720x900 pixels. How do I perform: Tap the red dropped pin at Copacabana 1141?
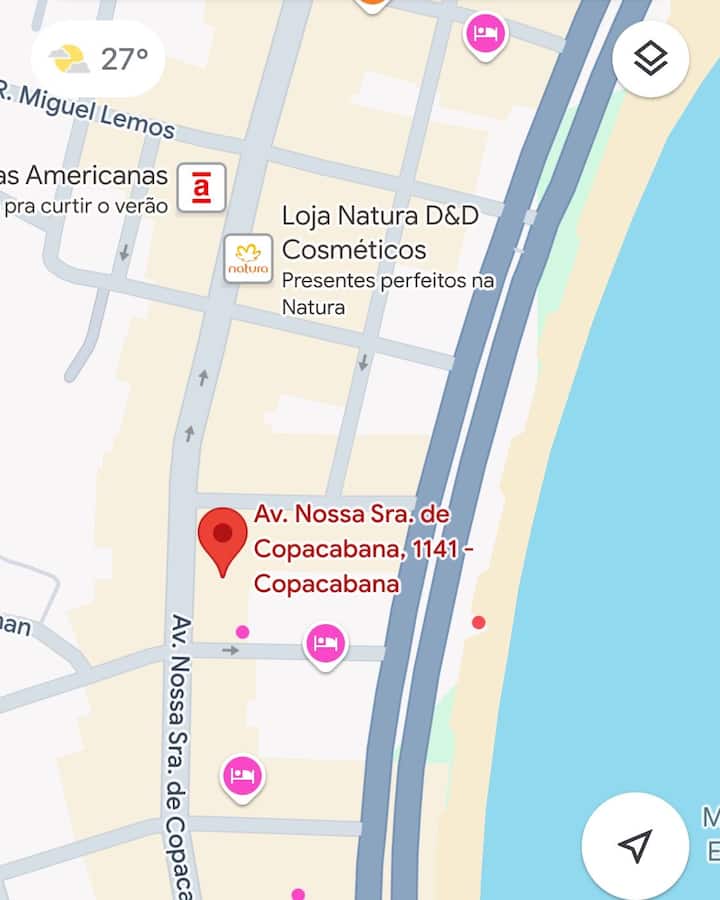(222, 538)
